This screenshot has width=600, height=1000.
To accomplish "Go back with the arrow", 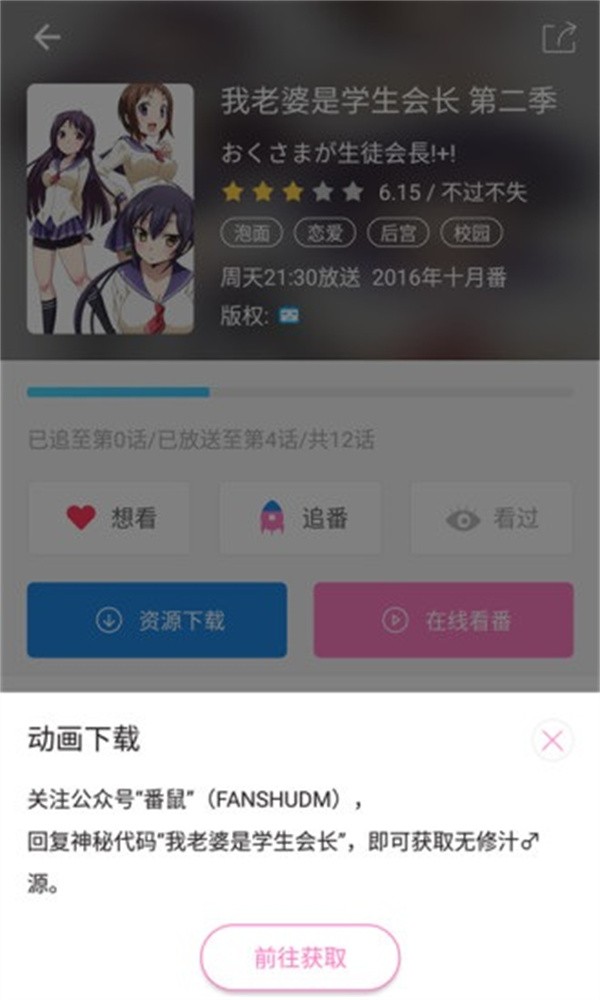I will click(47, 38).
